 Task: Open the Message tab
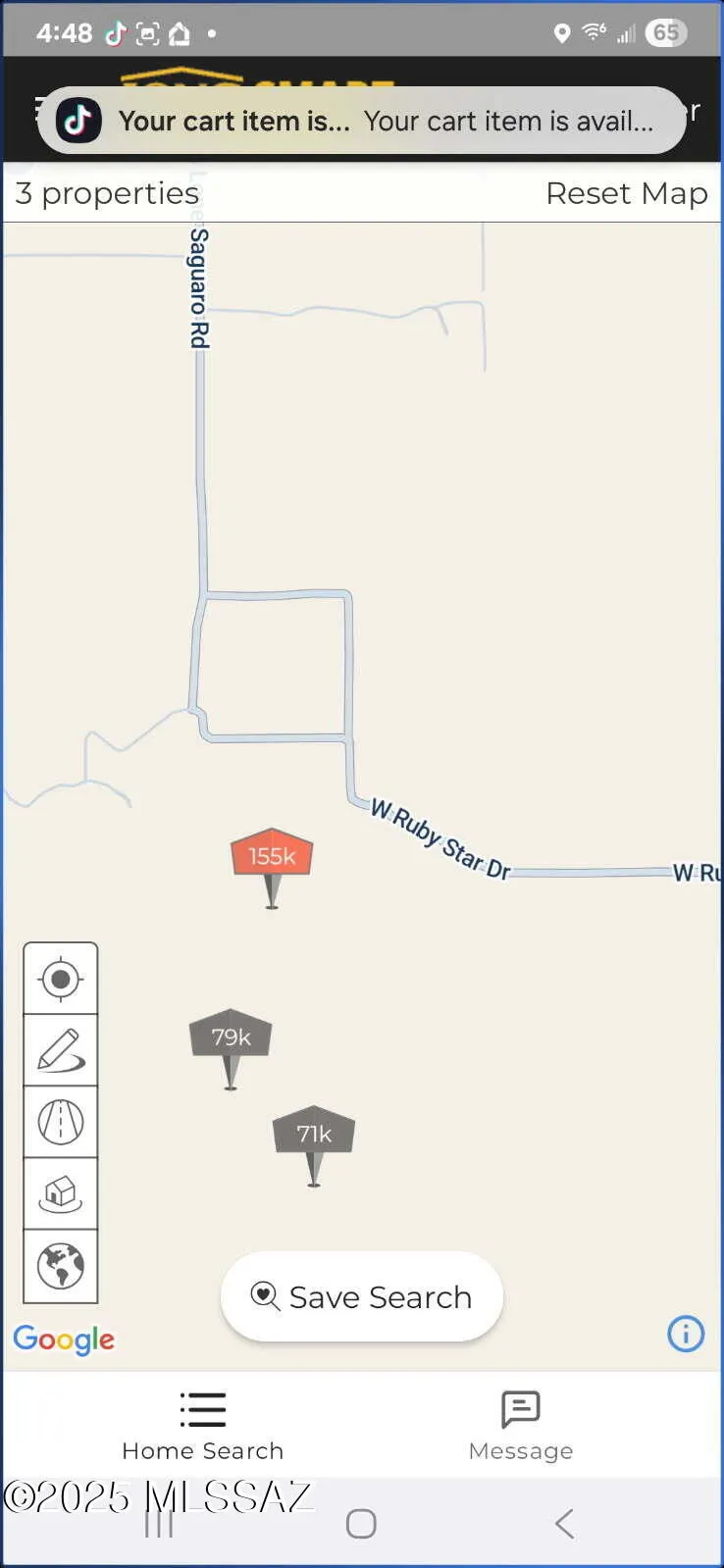coord(520,1425)
